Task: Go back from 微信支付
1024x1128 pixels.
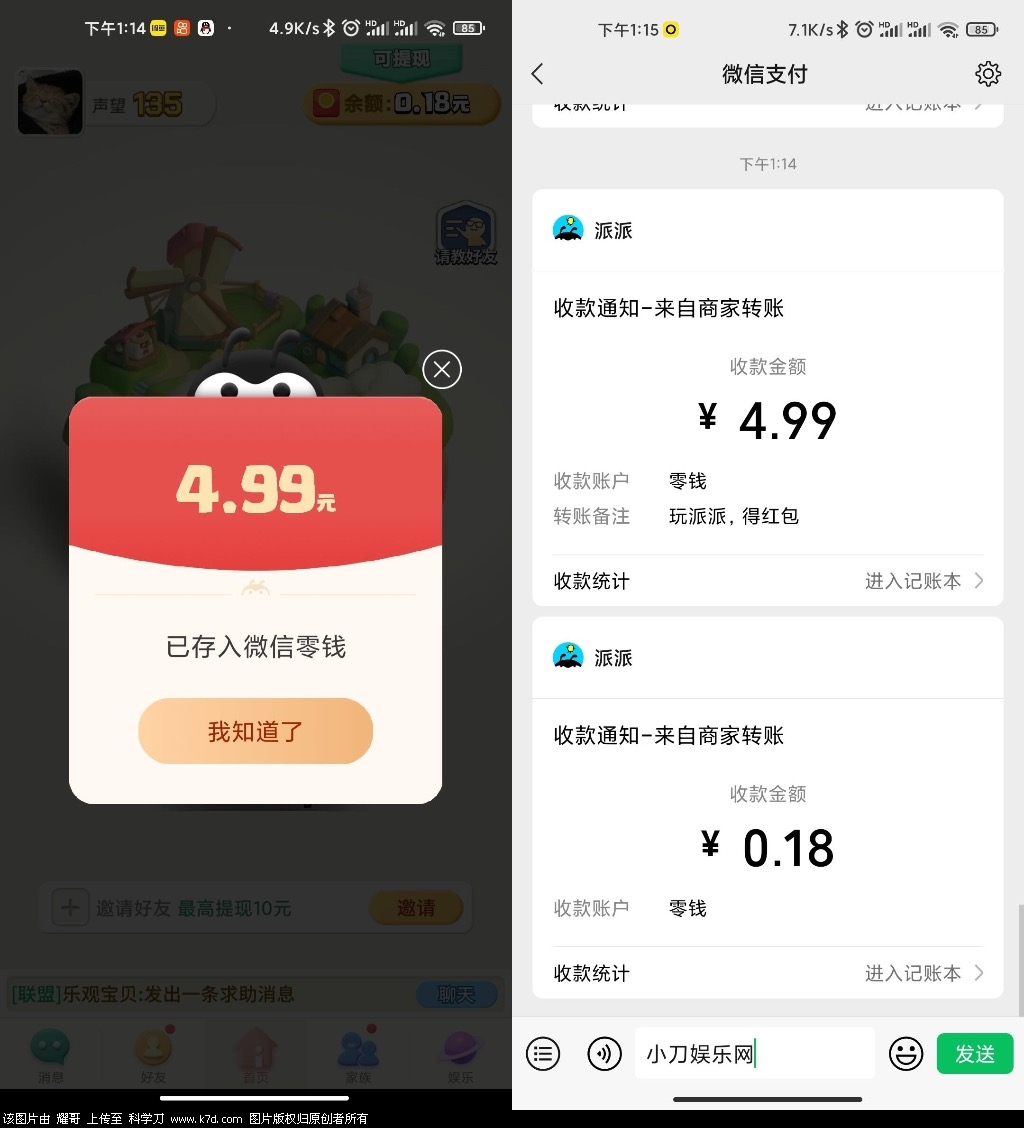Action: pos(538,74)
